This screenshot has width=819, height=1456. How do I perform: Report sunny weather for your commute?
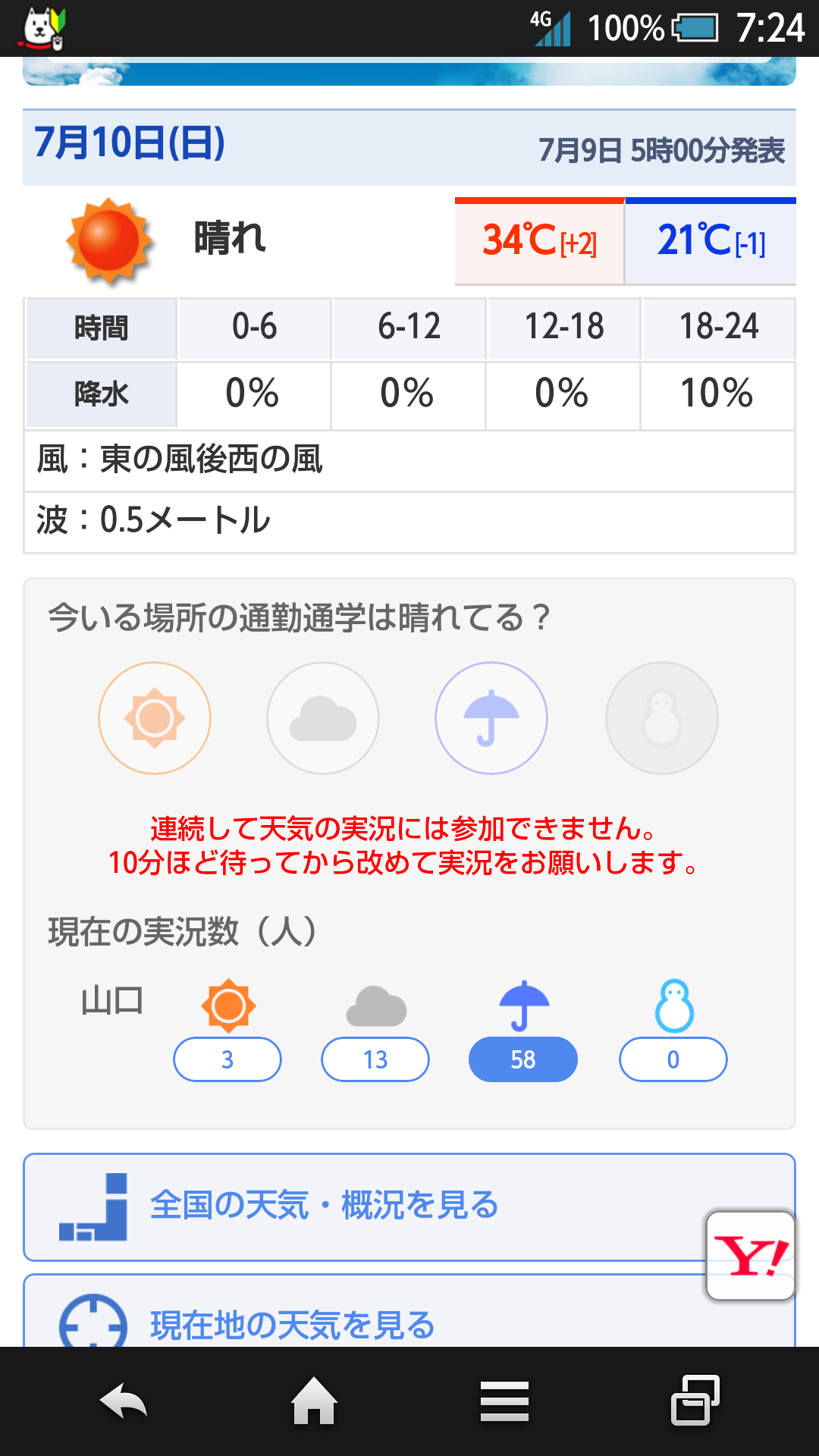(155, 718)
